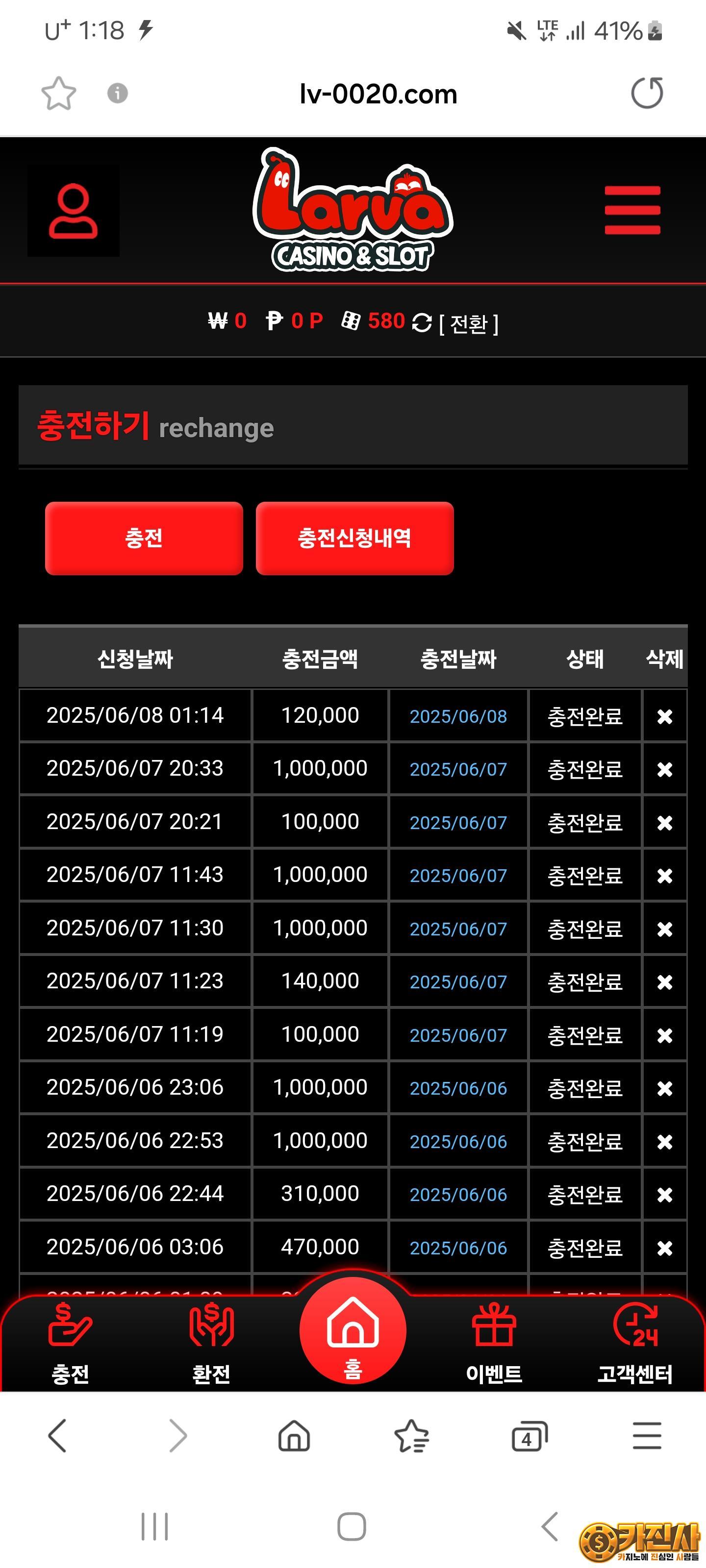Delete the 2025/06/07 11:23 row
The height and width of the screenshot is (1568, 706).
[665, 982]
